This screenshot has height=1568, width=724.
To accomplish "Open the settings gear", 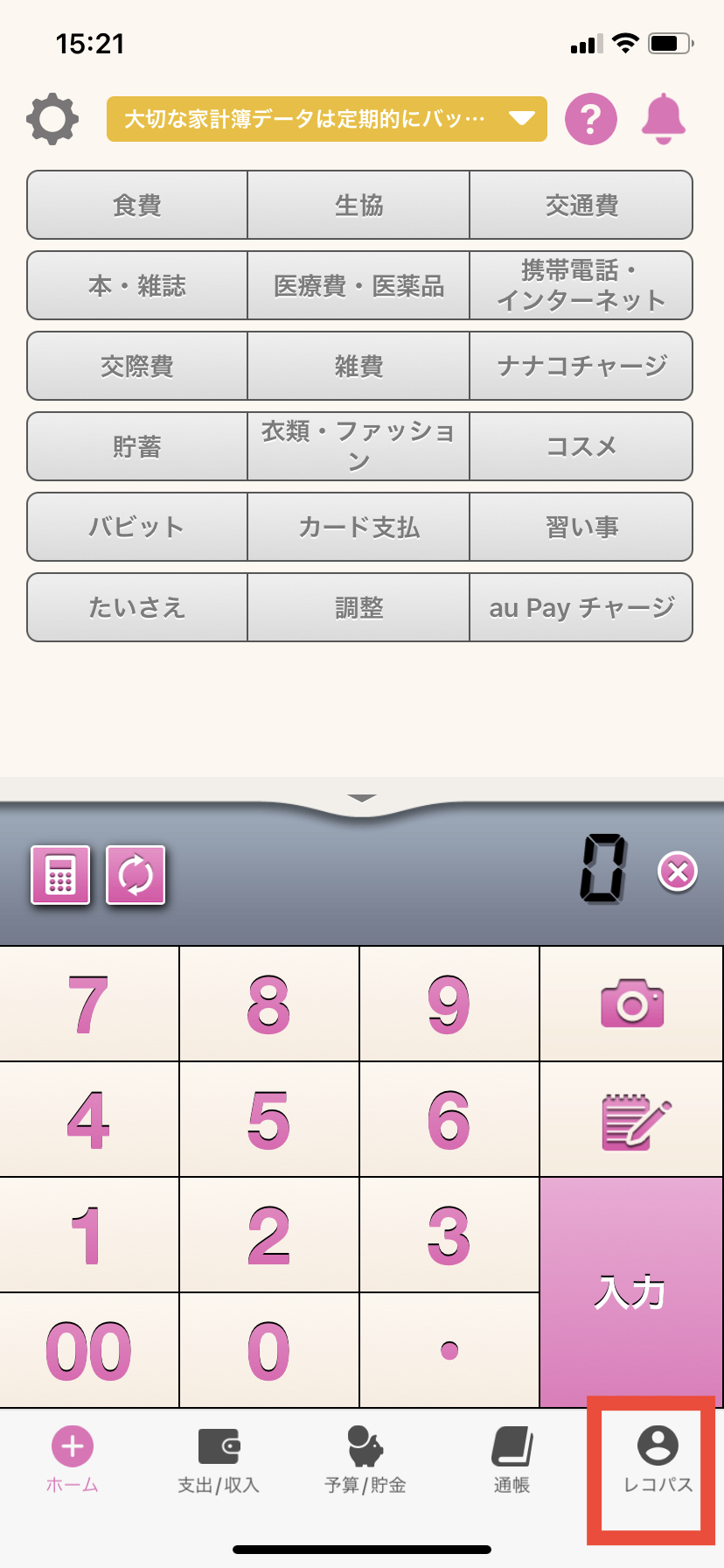I will click(52, 119).
